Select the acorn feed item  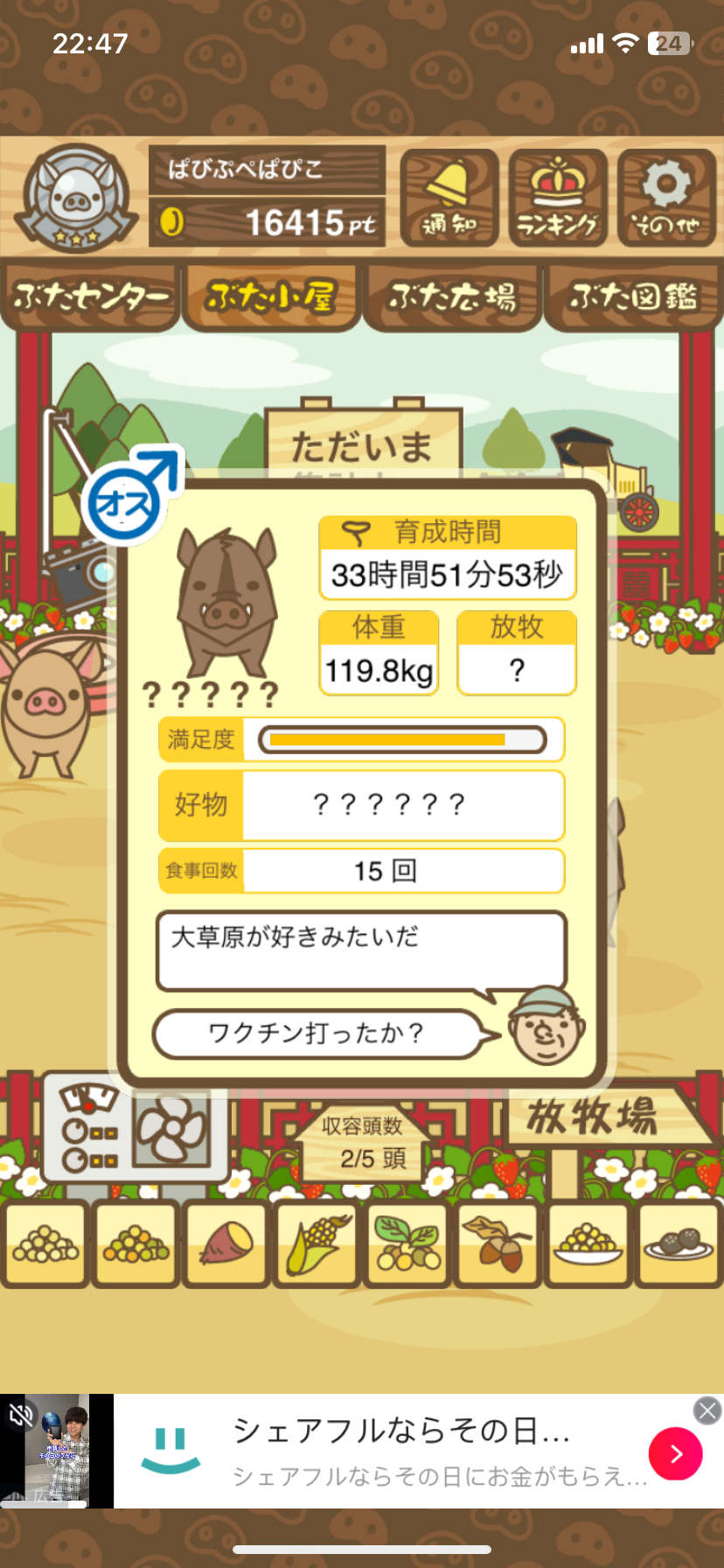[497, 1243]
